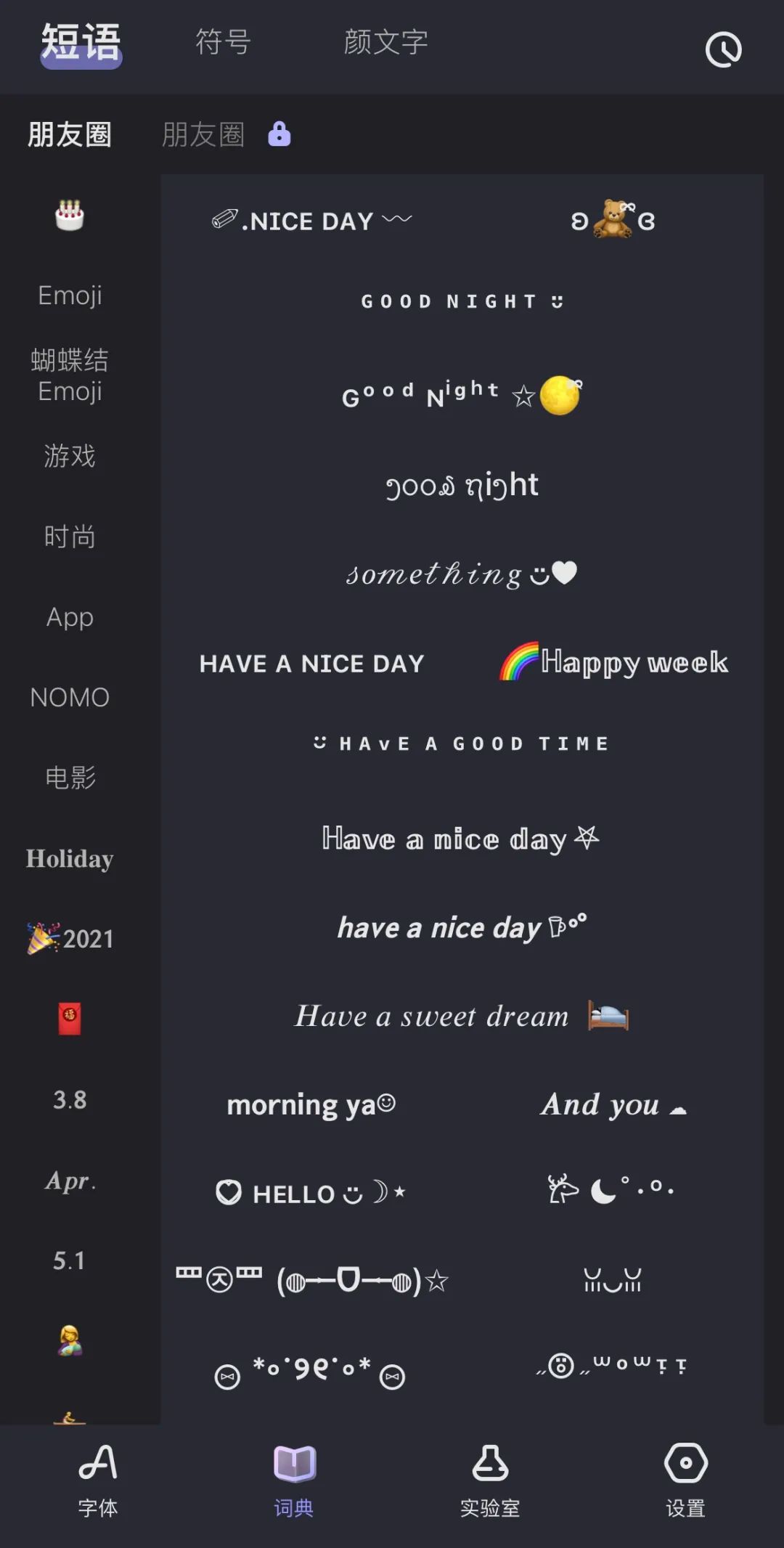Pick the "Have a sweet dream" phrase
The height and width of the screenshot is (1548, 784).
[462, 1016]
